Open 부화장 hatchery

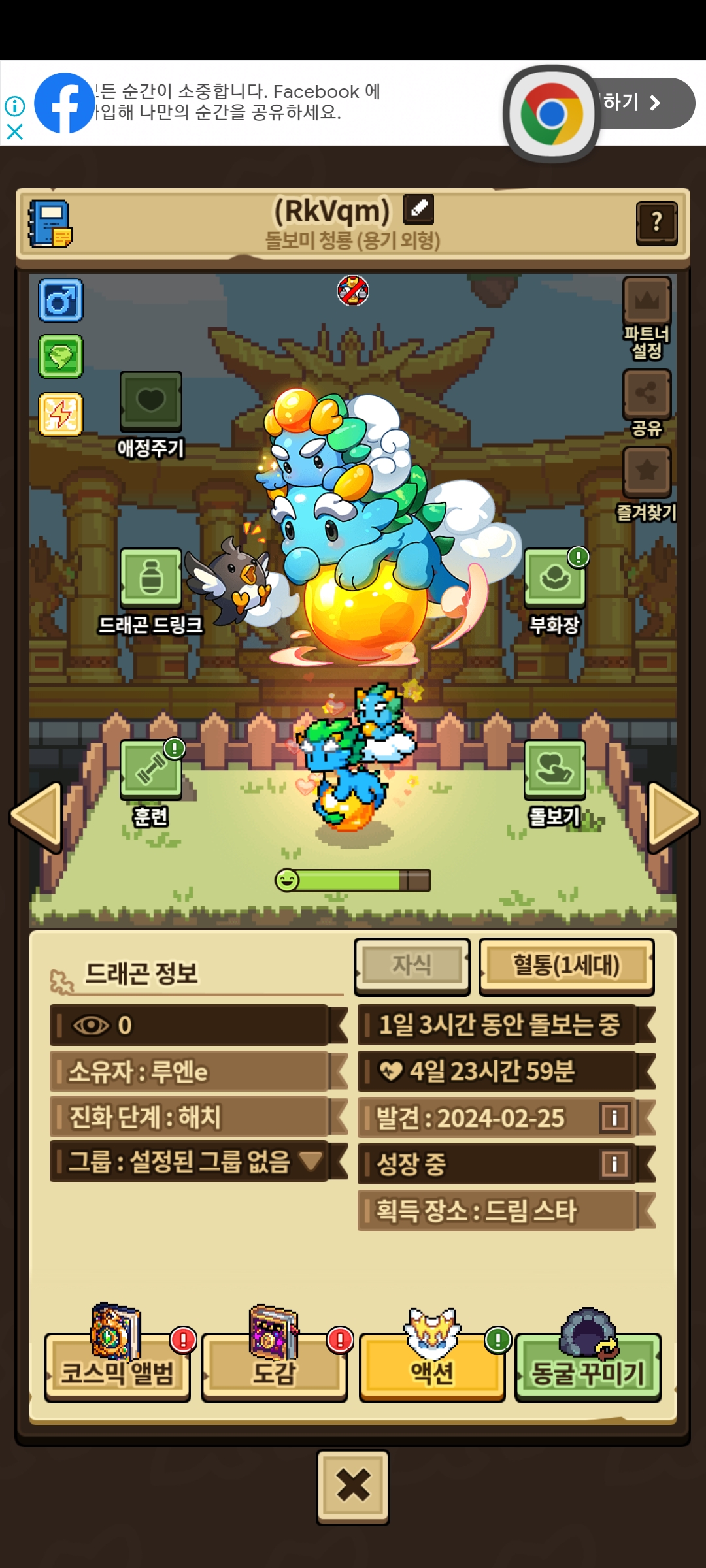click(554, 578)
